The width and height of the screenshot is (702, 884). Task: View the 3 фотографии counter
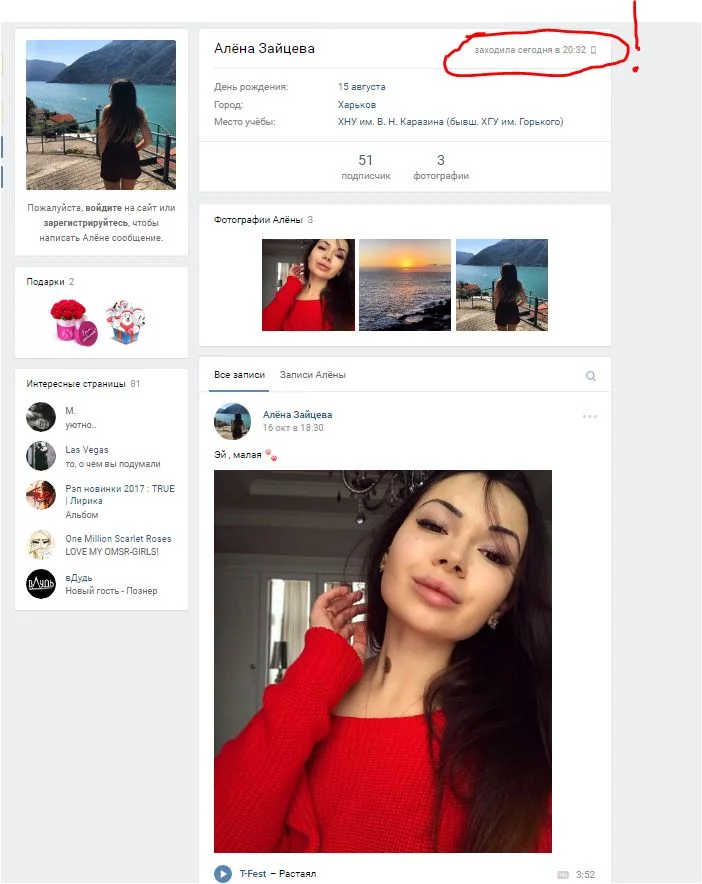tap(441, 167)
